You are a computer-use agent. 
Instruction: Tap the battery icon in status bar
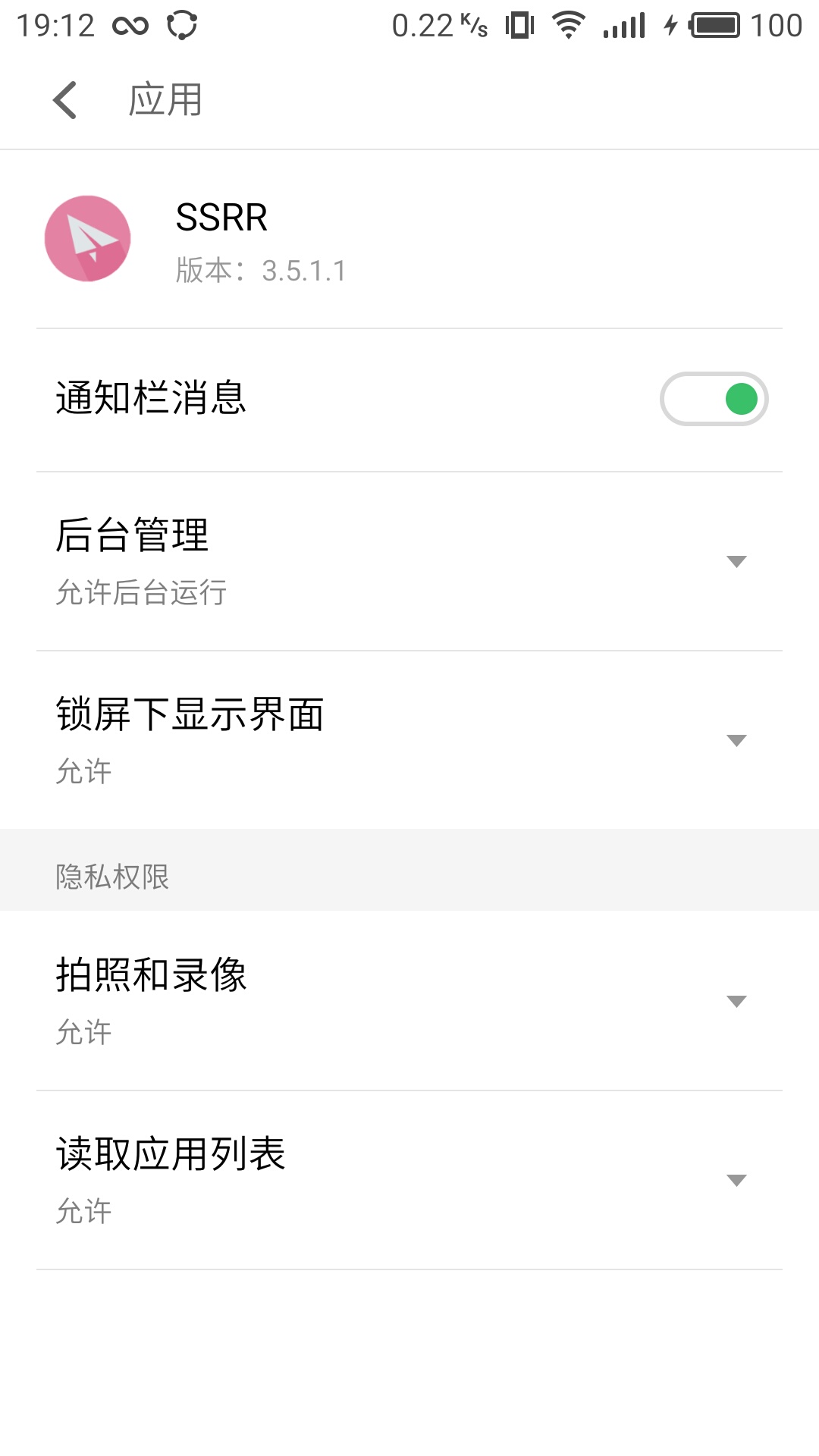714,25
